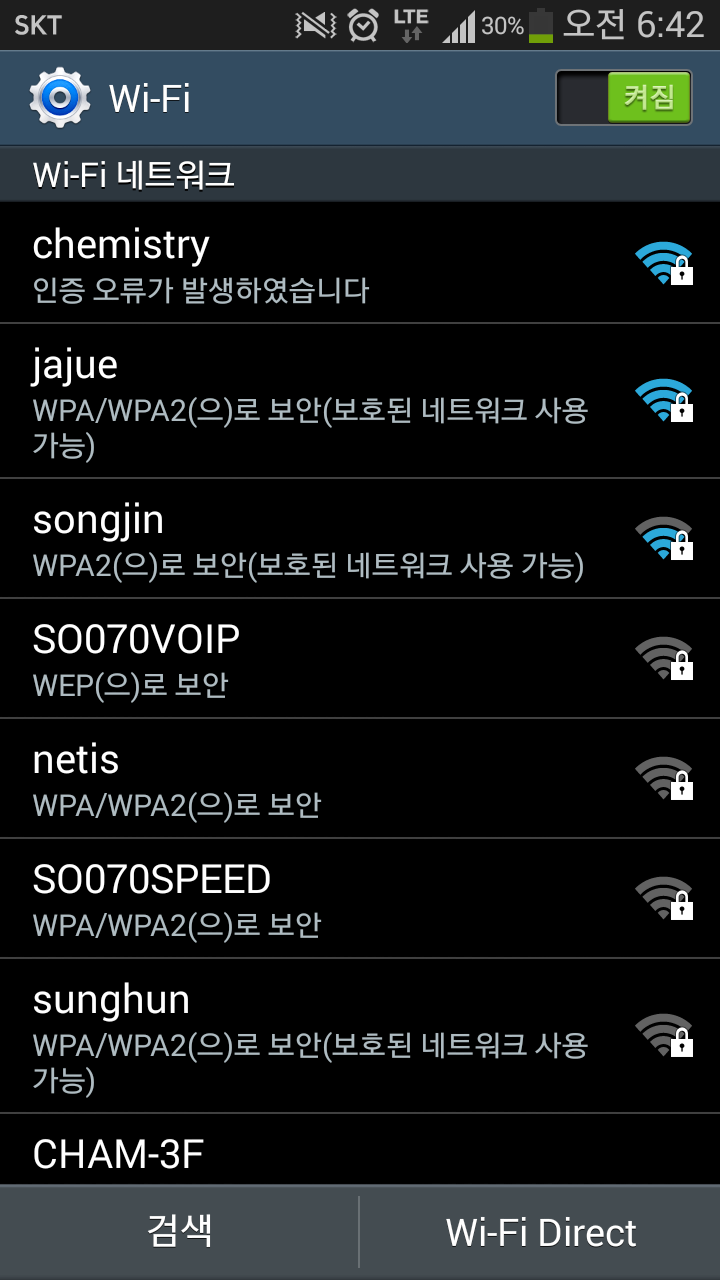Turn off the Wi-Fi switch

[x=624, y=97]
